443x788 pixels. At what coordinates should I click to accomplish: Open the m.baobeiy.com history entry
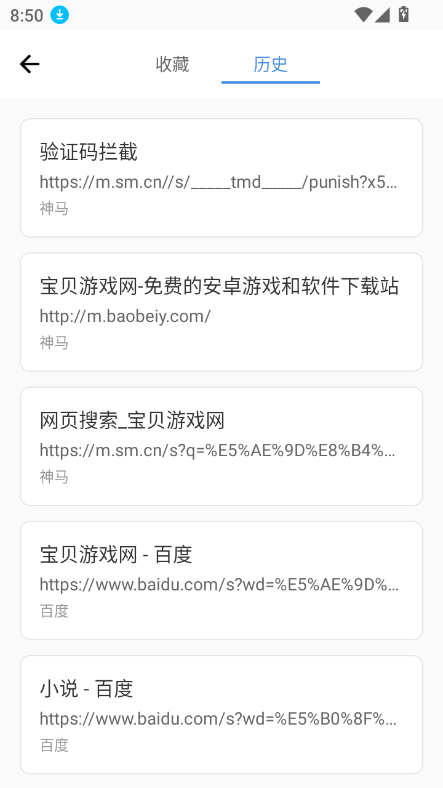pyautogui.click(x=222, y=312)
